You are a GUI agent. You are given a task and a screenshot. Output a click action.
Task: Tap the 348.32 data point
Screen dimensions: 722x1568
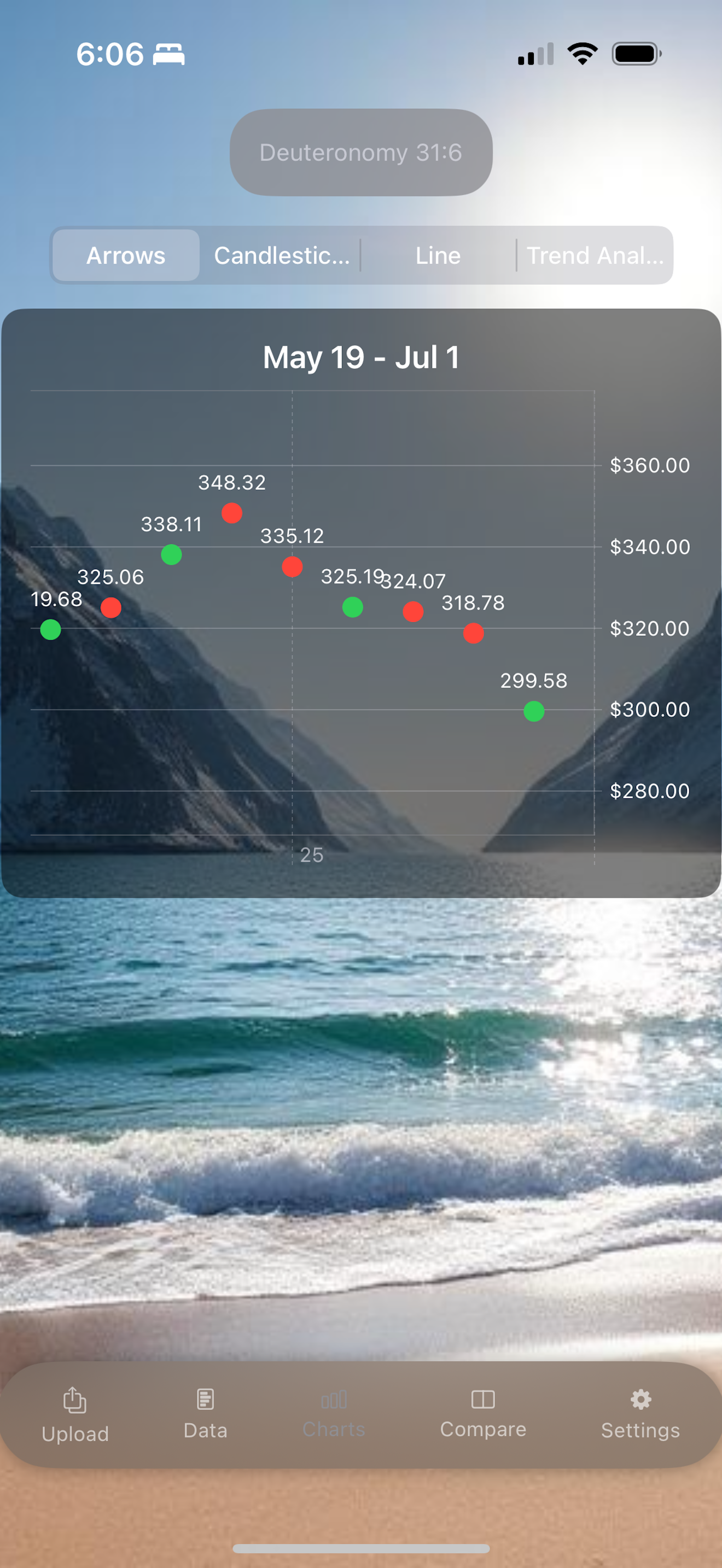tap(232, 513)
